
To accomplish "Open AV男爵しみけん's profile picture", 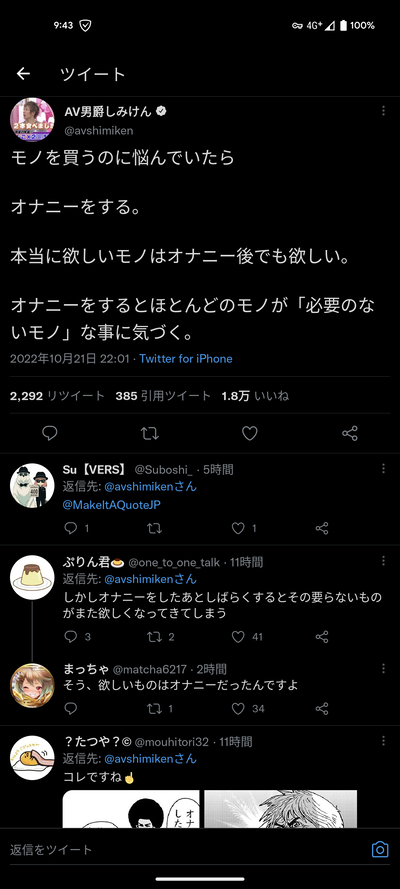I will coord(32,120).
